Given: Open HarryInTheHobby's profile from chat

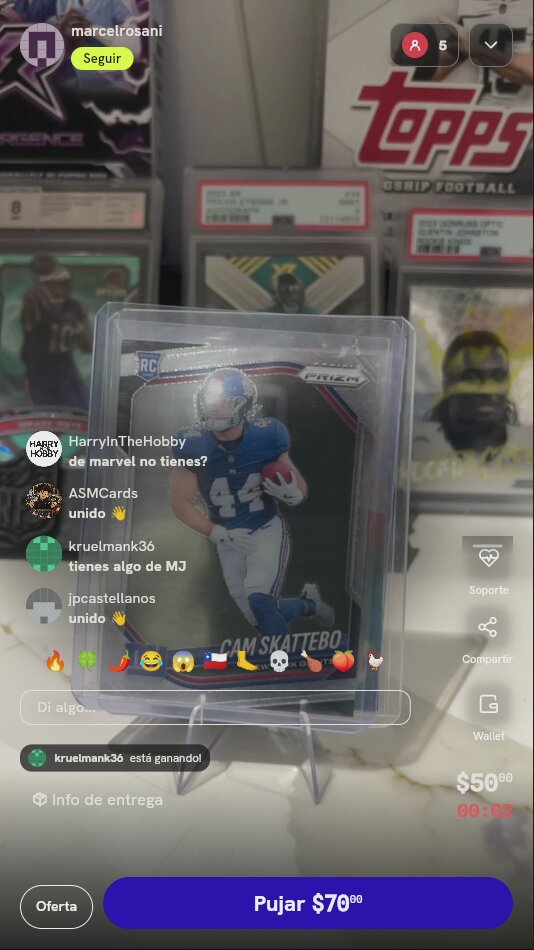Looking at the screenshot, I should click(x=44, y=449).
